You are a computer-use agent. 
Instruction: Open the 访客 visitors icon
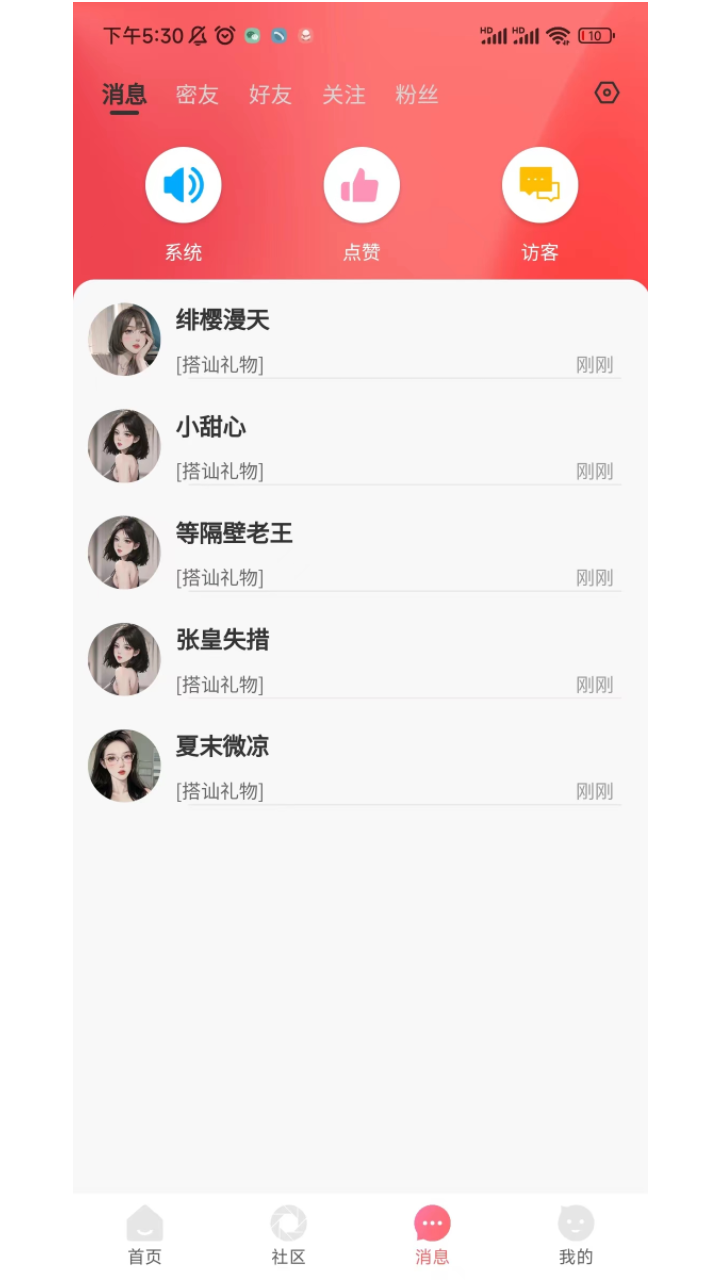(540, 184)
